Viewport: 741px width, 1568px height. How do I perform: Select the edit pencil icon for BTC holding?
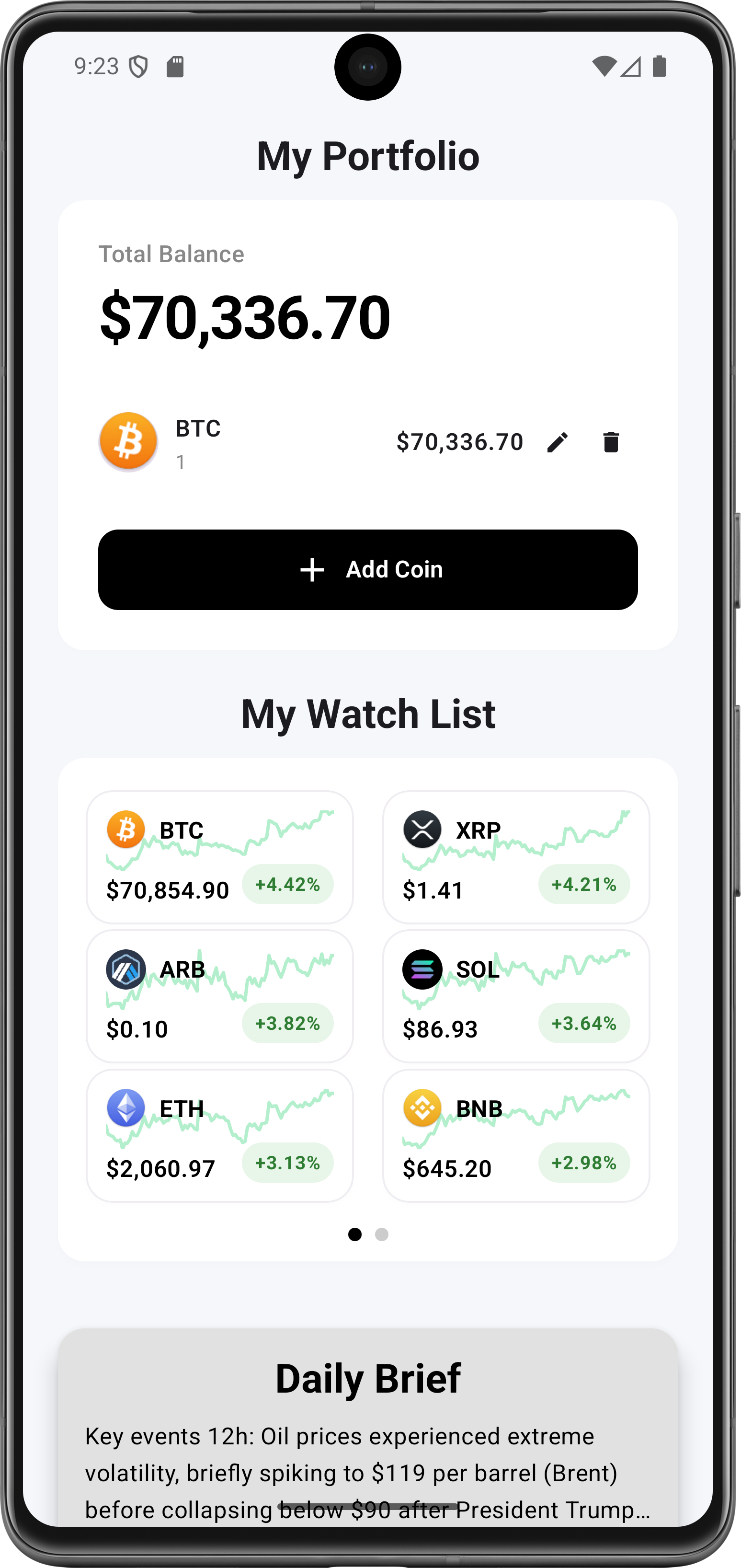click(x=557, y=442)
